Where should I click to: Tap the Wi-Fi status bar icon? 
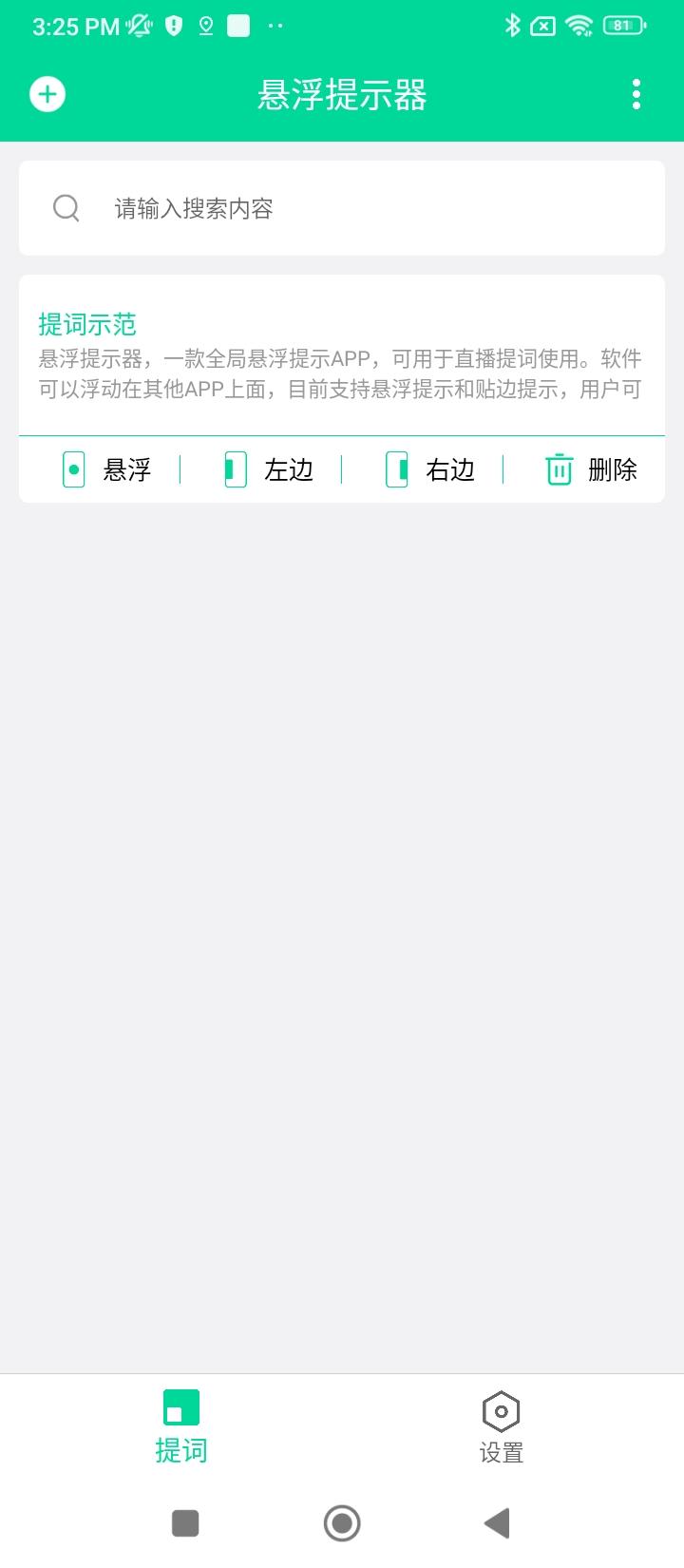point(579,26)
